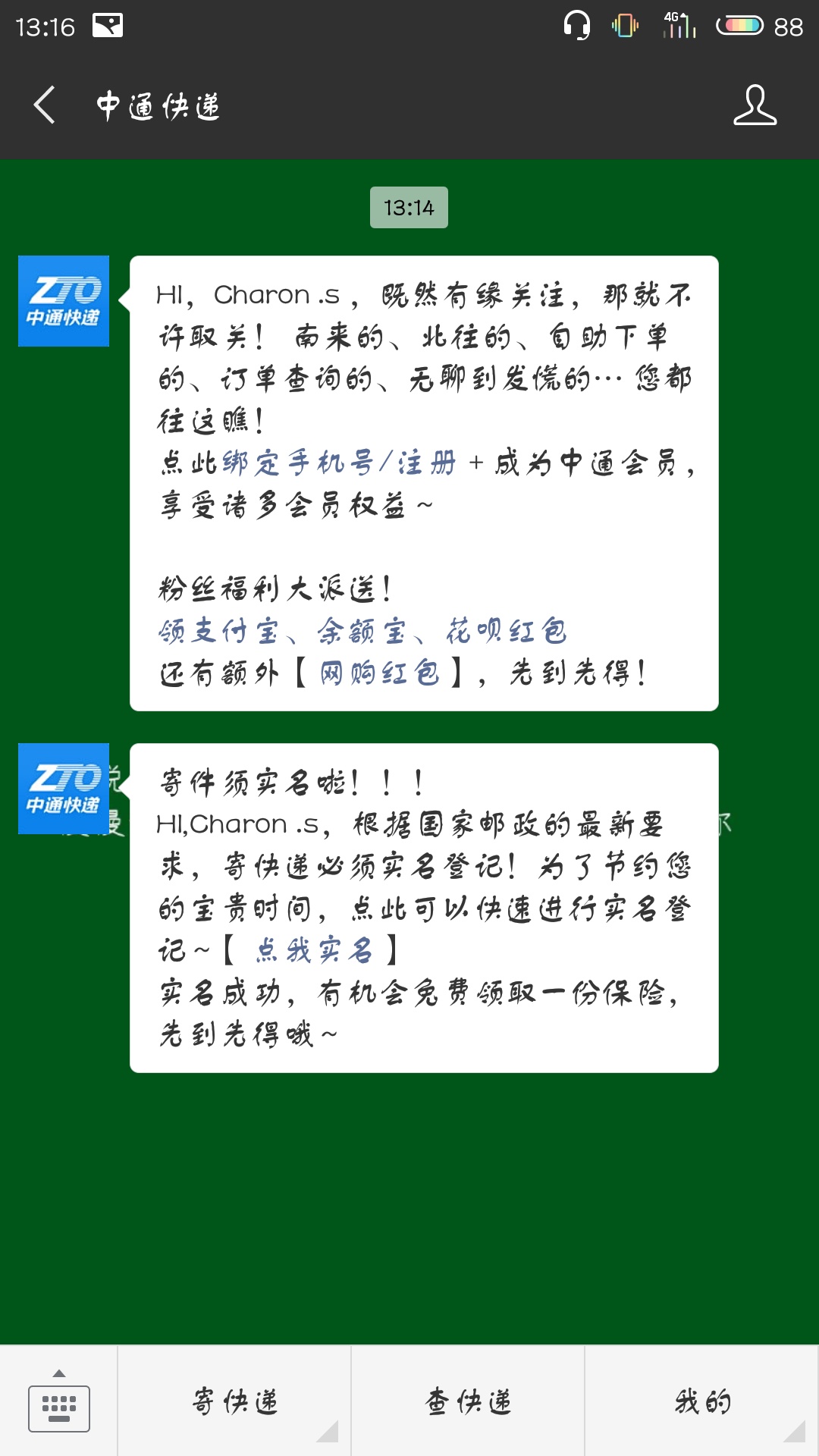Image resolution: width=819 pixels, height=1456 pixels.
Task: Tap the ZTO avatar beside the welcome message
Action: point(64,301)
